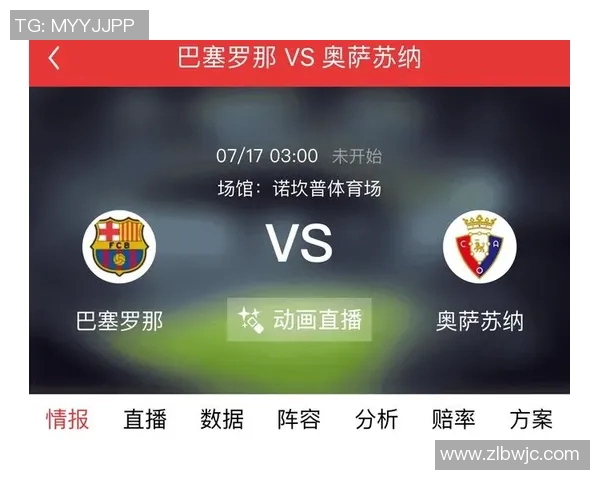This screenshot has height=480, width=600.
Task: Switch to the 方案 tab
Action: tap(530, 419)
